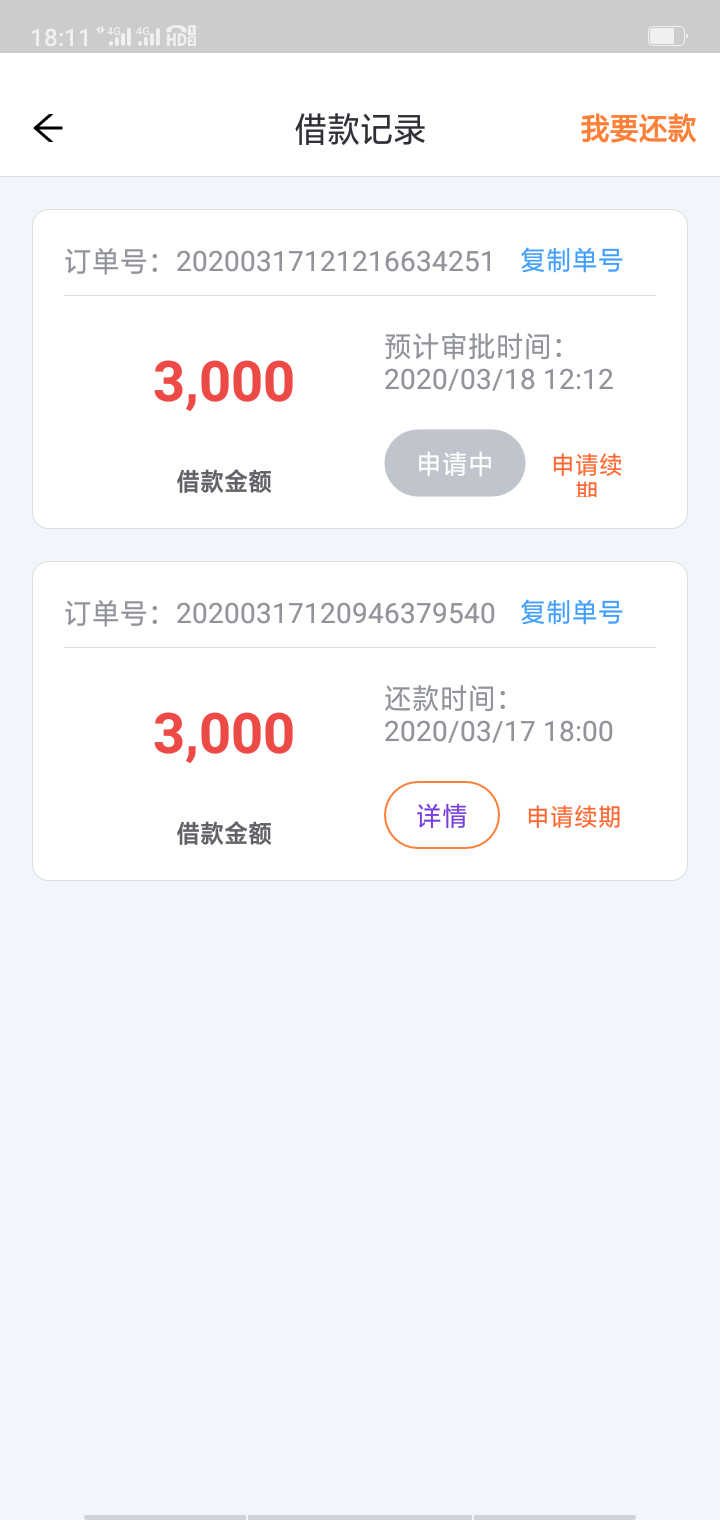Viewport: 720px width, 1520px height.
Task: Open 我要还款 to repay the loan
Action: click(638, 129)
